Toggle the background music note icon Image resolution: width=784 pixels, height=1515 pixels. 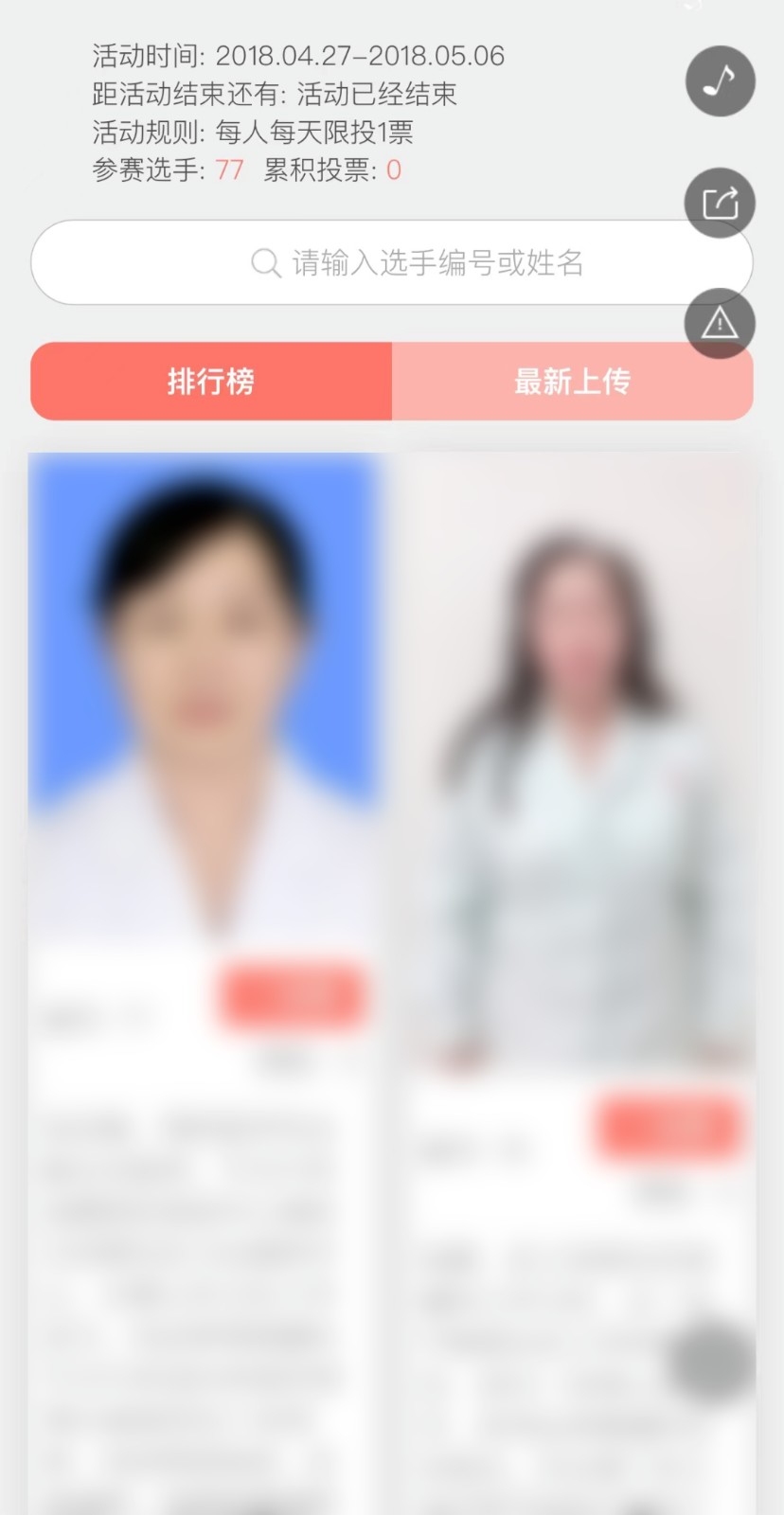tap(720, 80)
